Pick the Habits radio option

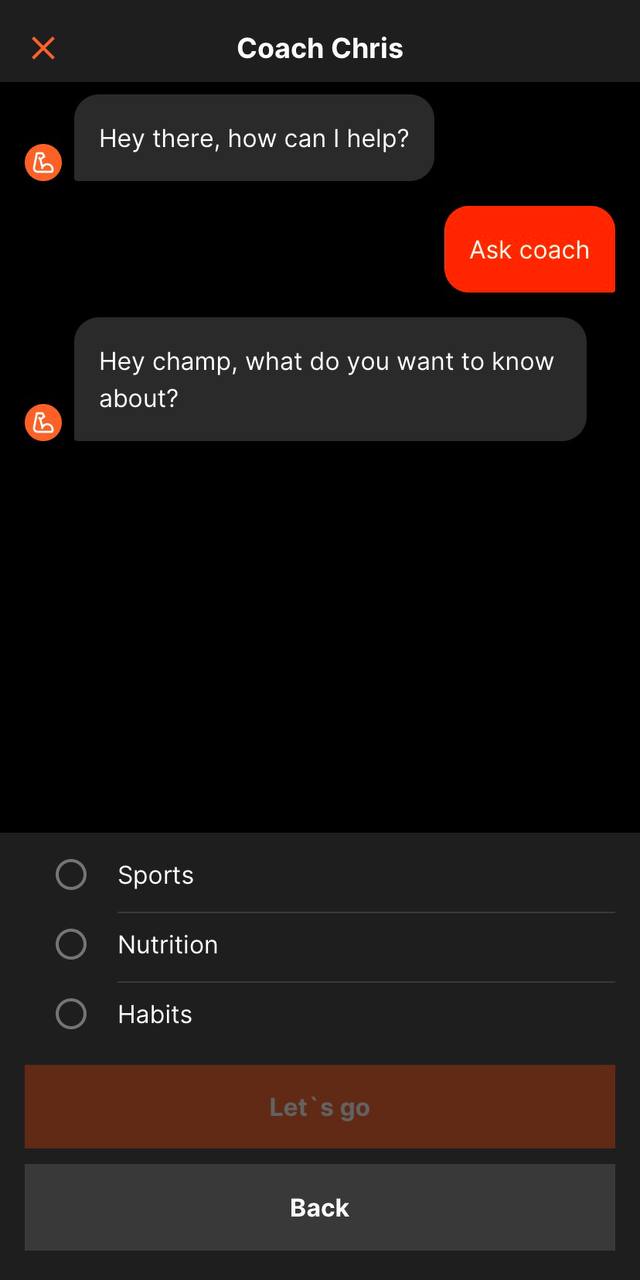[71, 1014]
